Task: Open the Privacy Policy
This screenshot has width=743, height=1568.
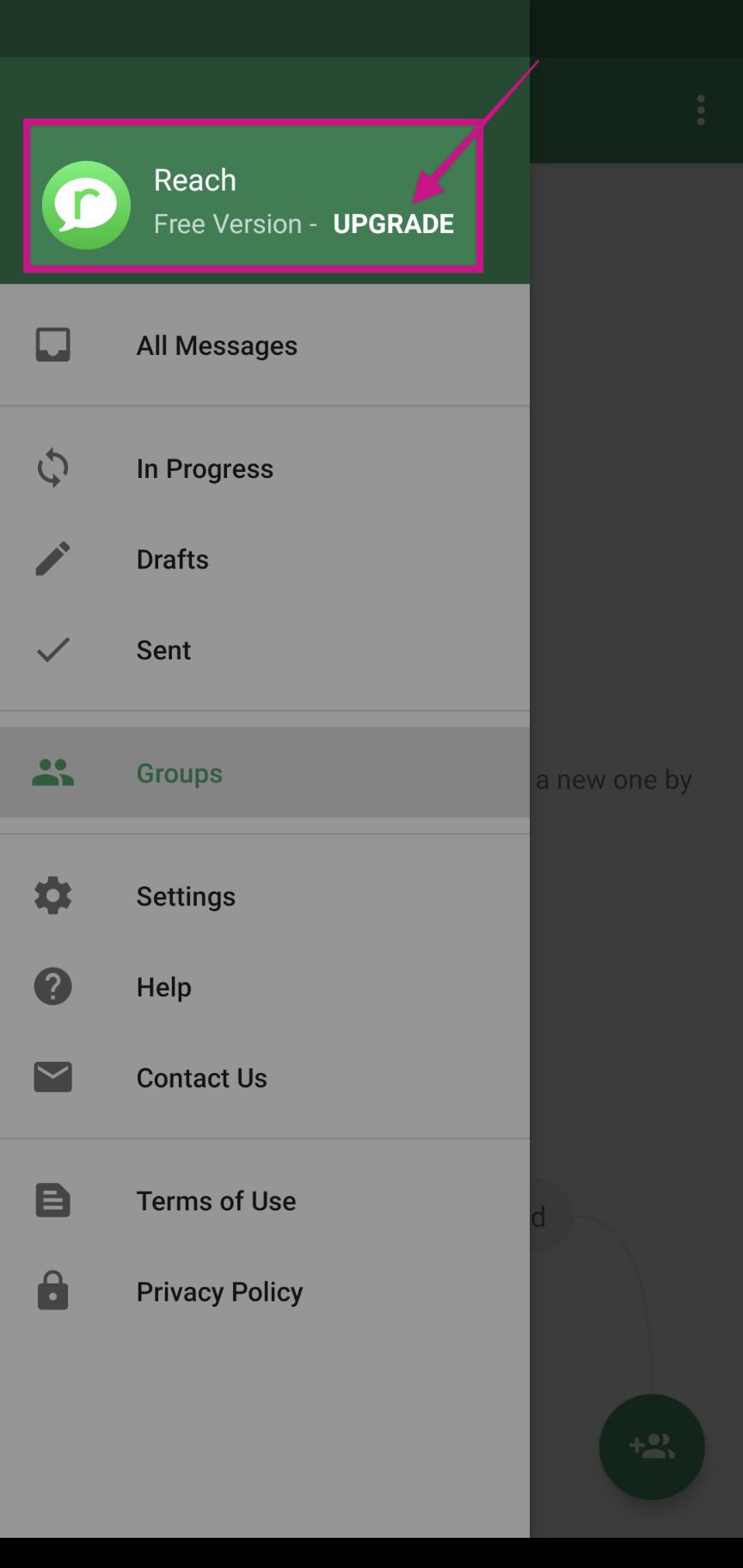Action: click(x=265, y=1292)
